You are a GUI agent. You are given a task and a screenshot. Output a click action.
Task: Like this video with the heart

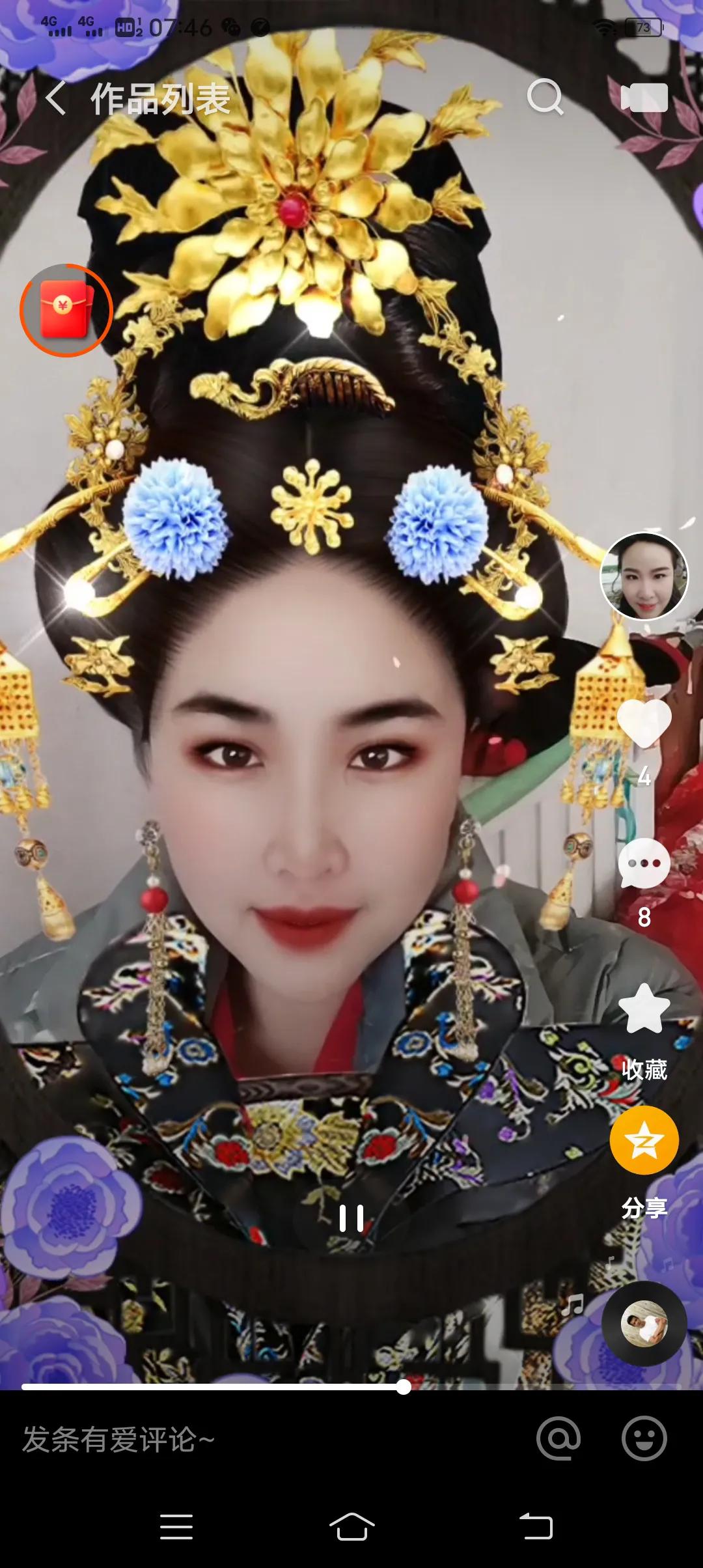click(x=644, y=723)
